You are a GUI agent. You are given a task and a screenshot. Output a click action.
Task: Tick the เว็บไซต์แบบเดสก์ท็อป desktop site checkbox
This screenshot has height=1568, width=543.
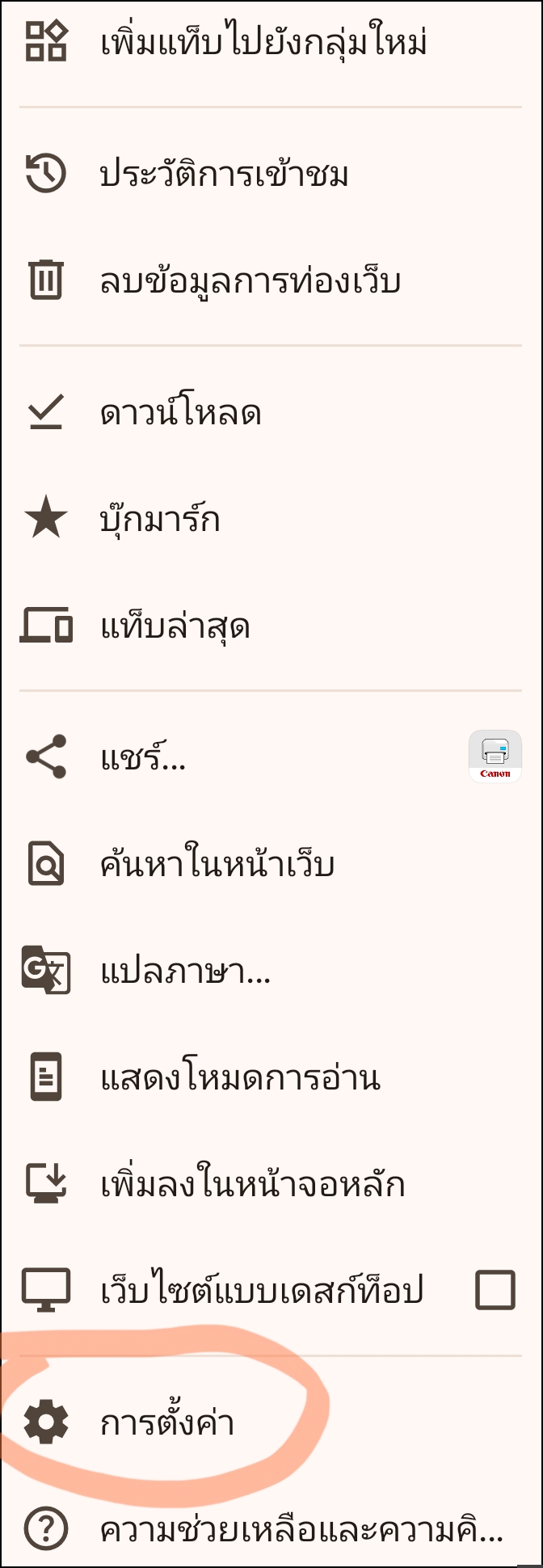[x=495, y=1290]
